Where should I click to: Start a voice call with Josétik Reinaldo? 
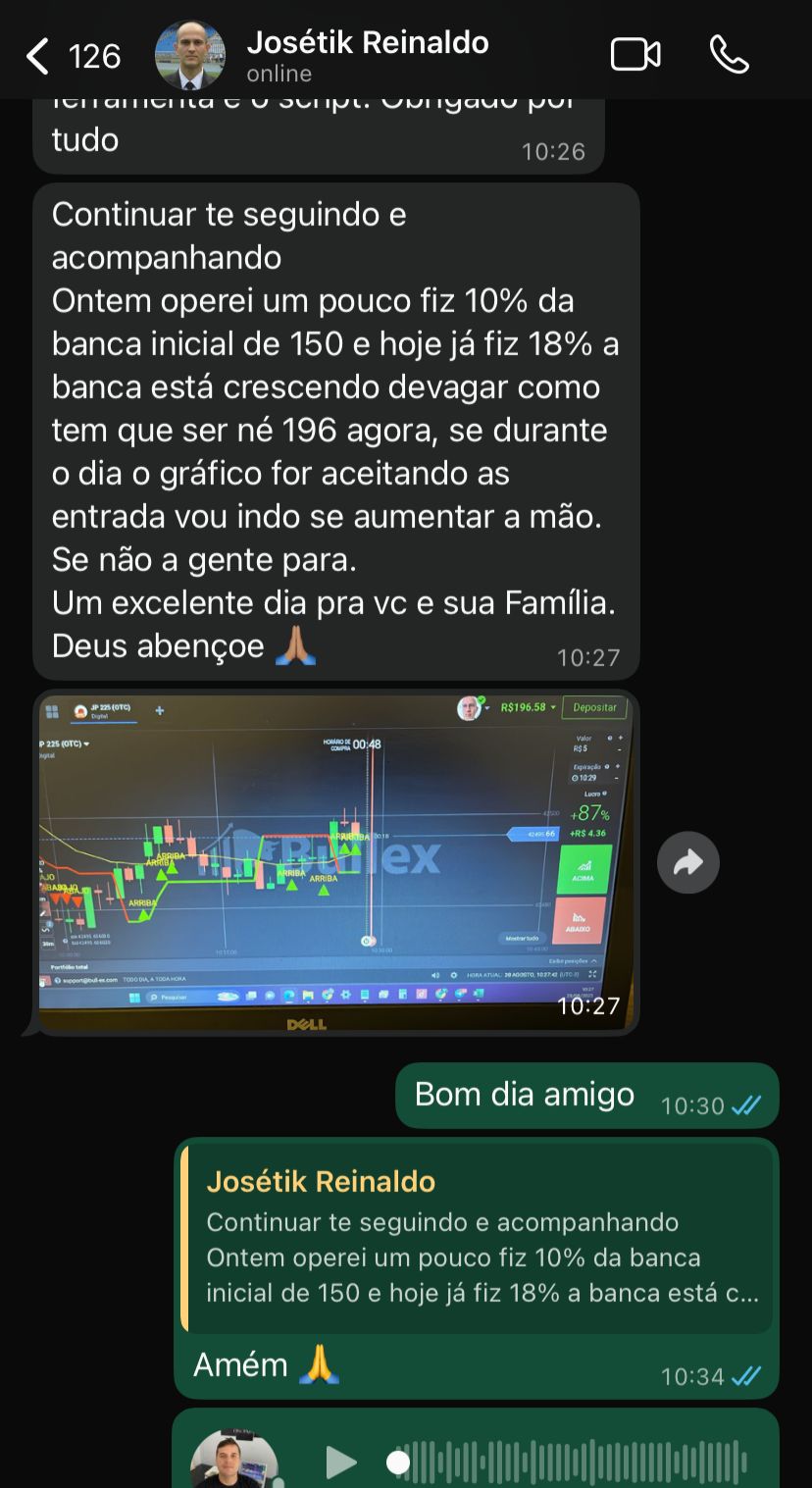point(729,55)
